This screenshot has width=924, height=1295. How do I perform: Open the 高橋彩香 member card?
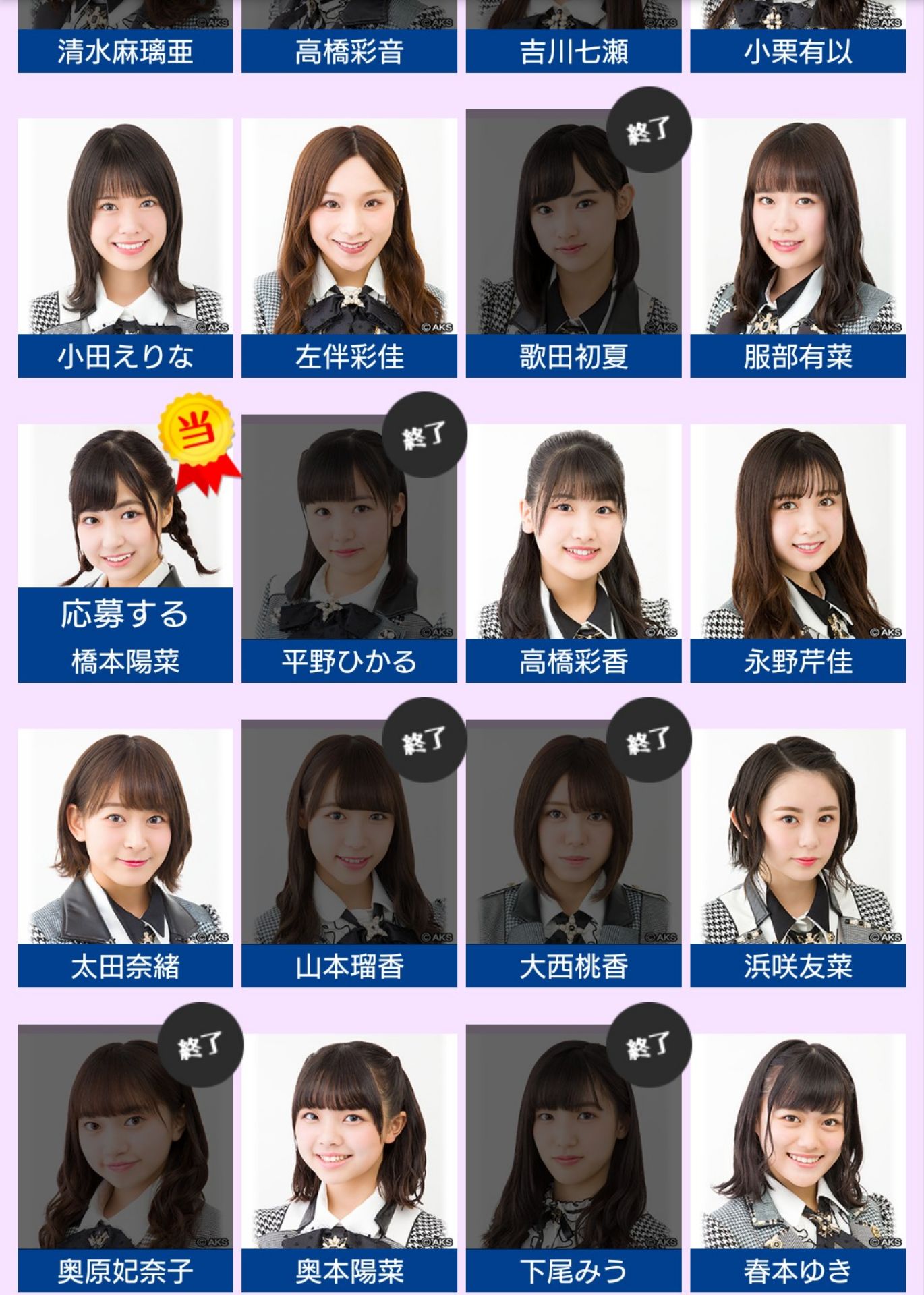pos(573,552)
